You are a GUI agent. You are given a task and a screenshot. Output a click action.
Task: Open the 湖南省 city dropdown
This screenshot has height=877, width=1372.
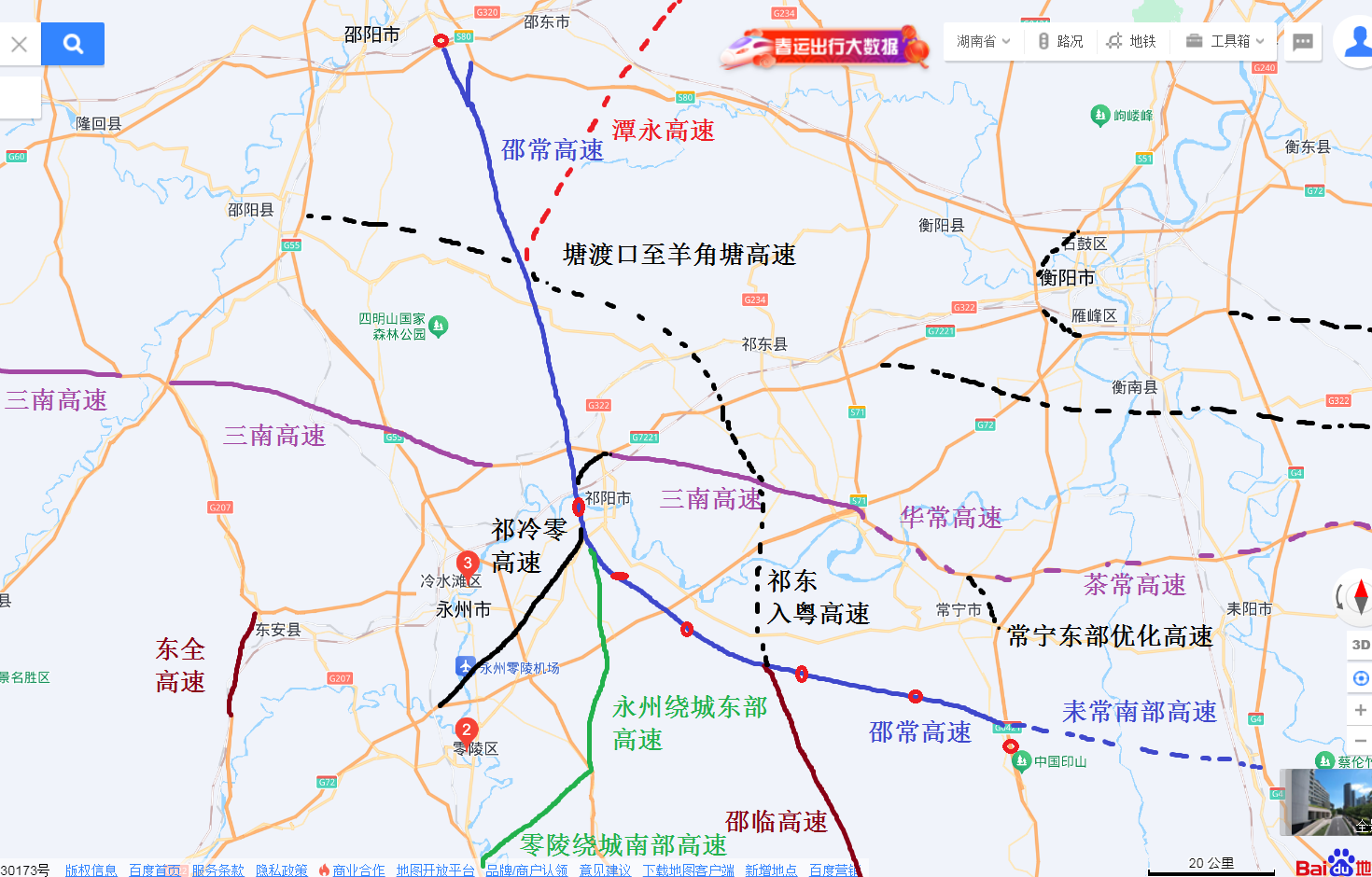point(983,41)
